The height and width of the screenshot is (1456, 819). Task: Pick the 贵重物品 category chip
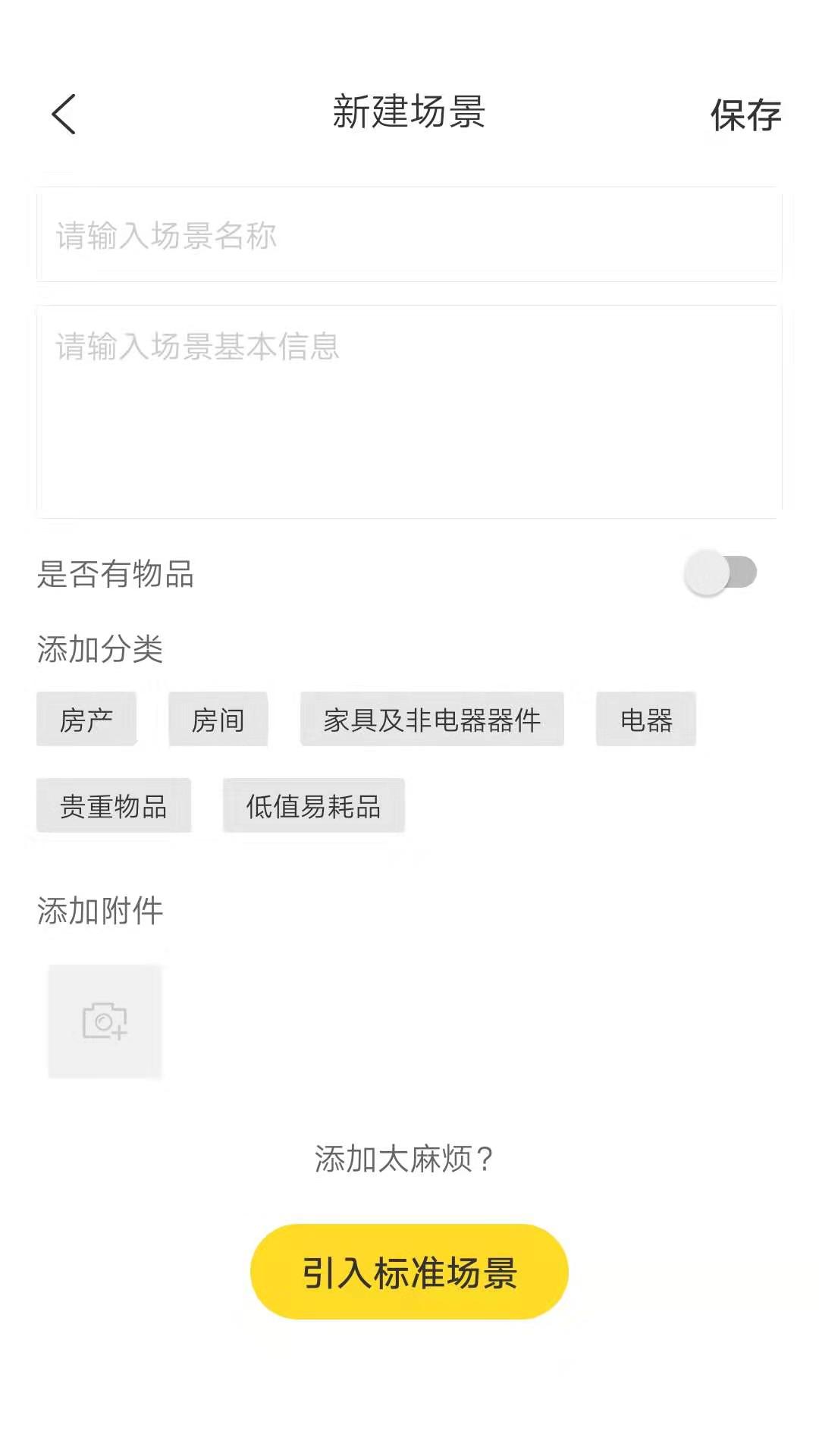(114, 805)
